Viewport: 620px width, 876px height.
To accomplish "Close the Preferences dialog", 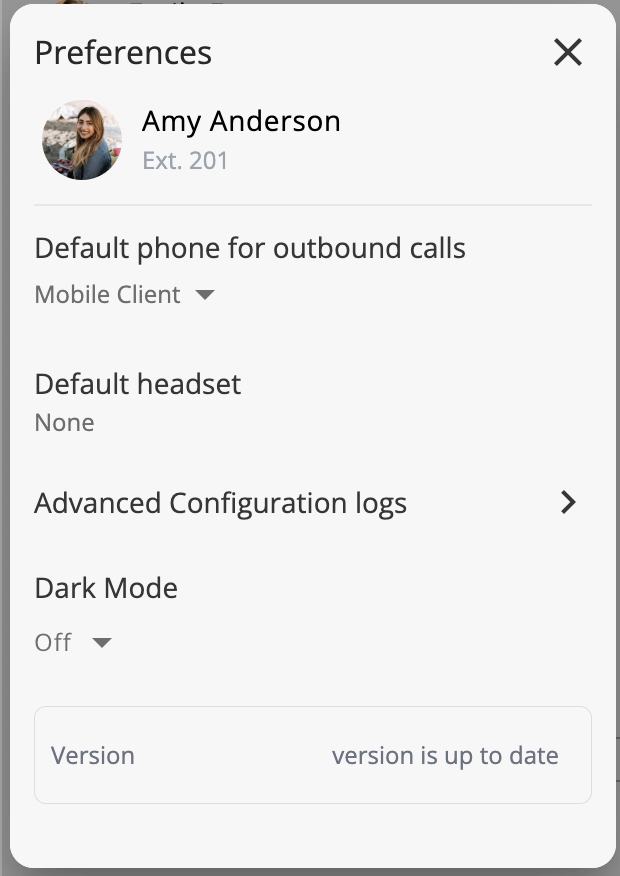I will click(x=567, y=53).
